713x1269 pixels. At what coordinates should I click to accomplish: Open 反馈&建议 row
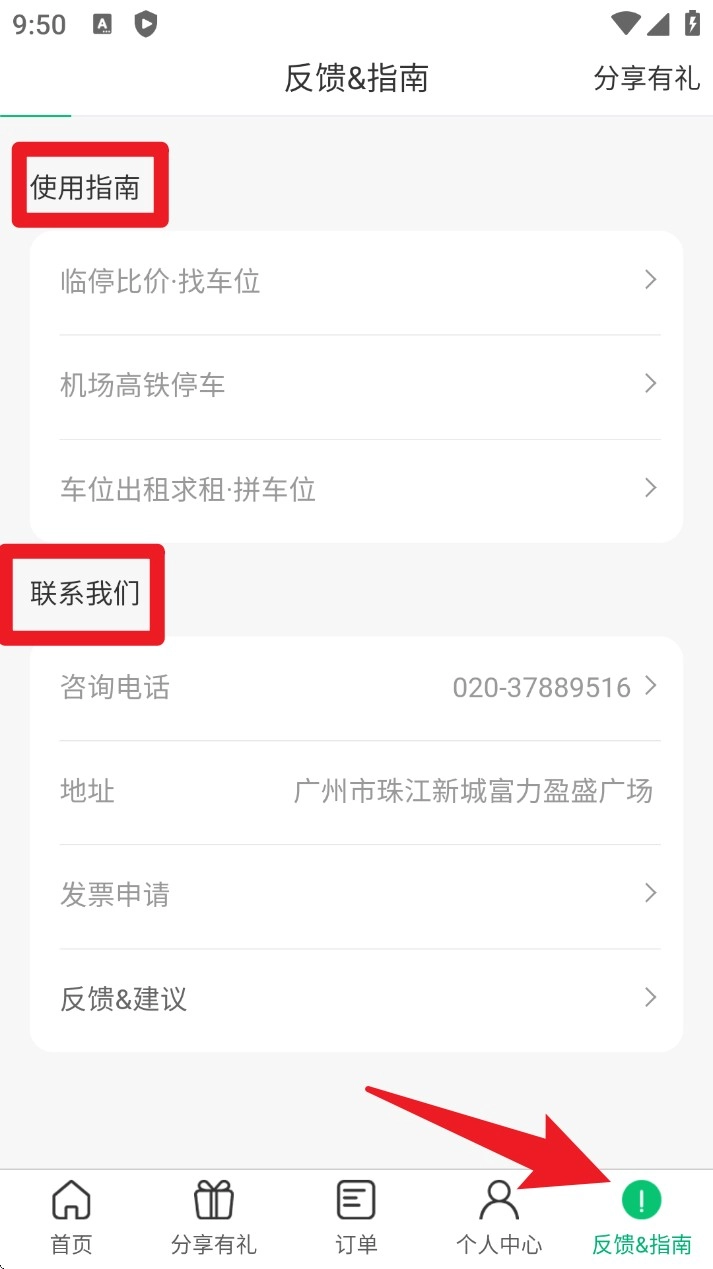coord(356,998)
